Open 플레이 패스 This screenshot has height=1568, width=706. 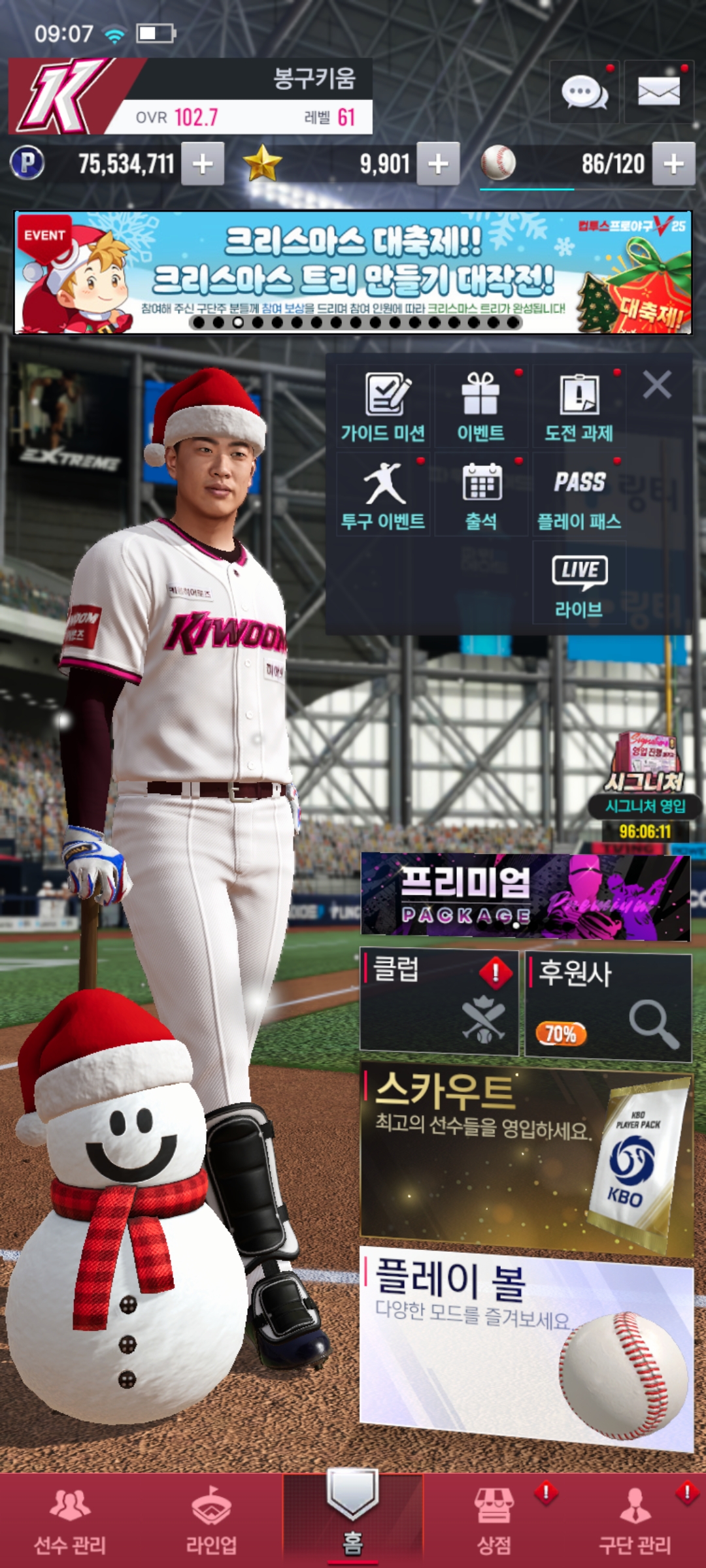[579, 495]
